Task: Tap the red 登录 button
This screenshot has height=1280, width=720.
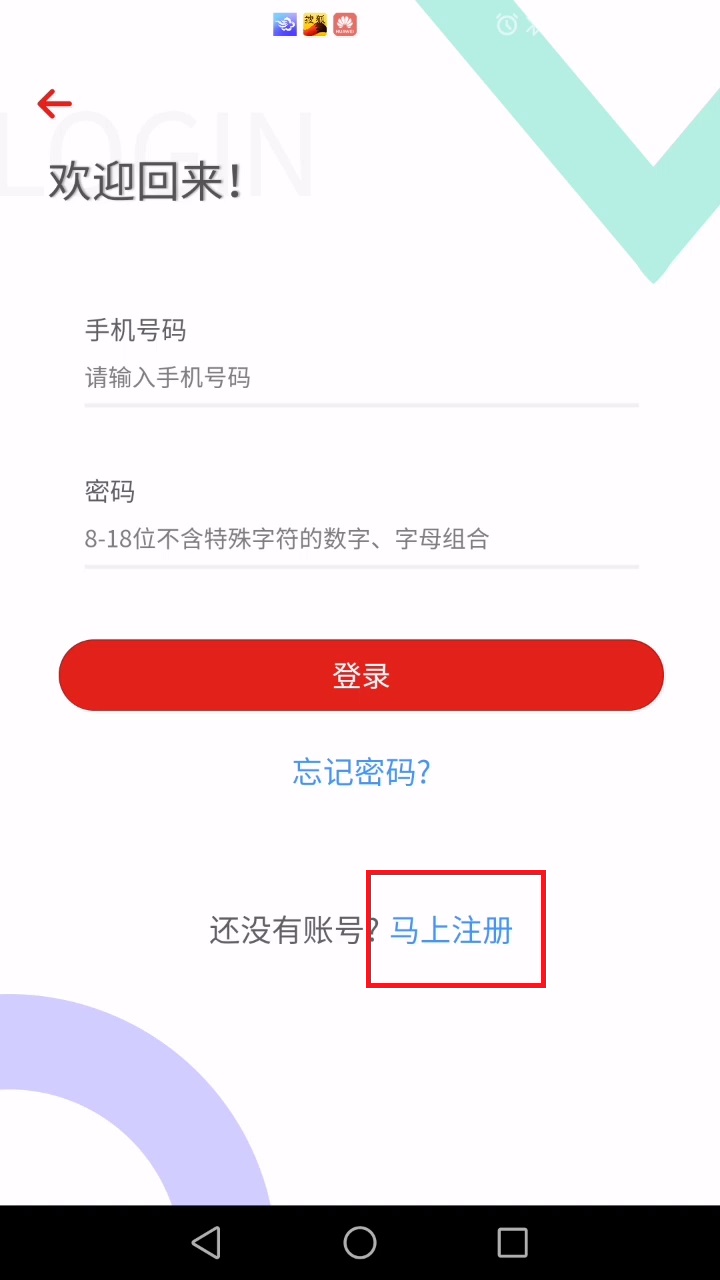Action: [361, 676]
